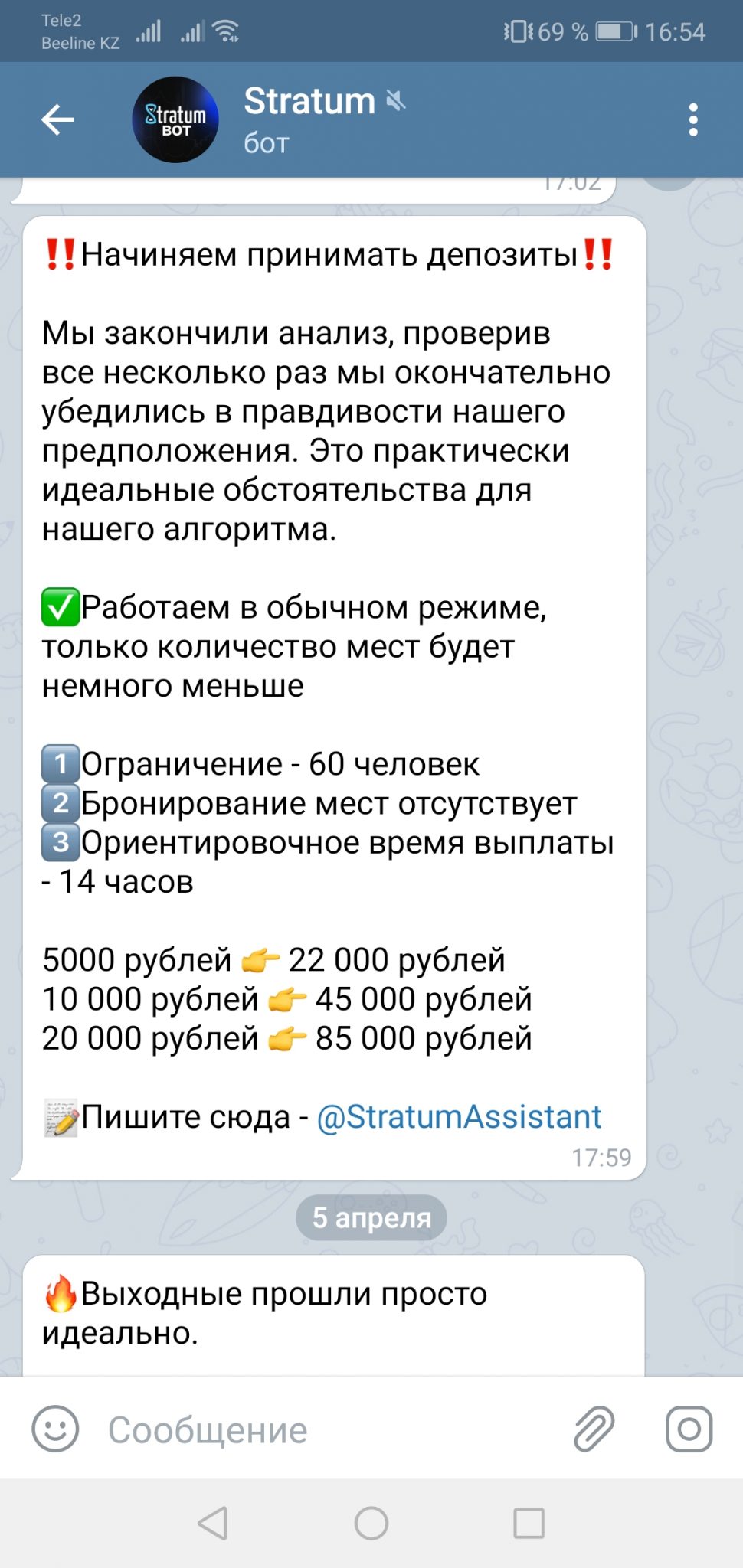The height and width of the screenshot is (1568, 743).
Task: Open the three-dot overflow menu
Action: tap(693, 120)
